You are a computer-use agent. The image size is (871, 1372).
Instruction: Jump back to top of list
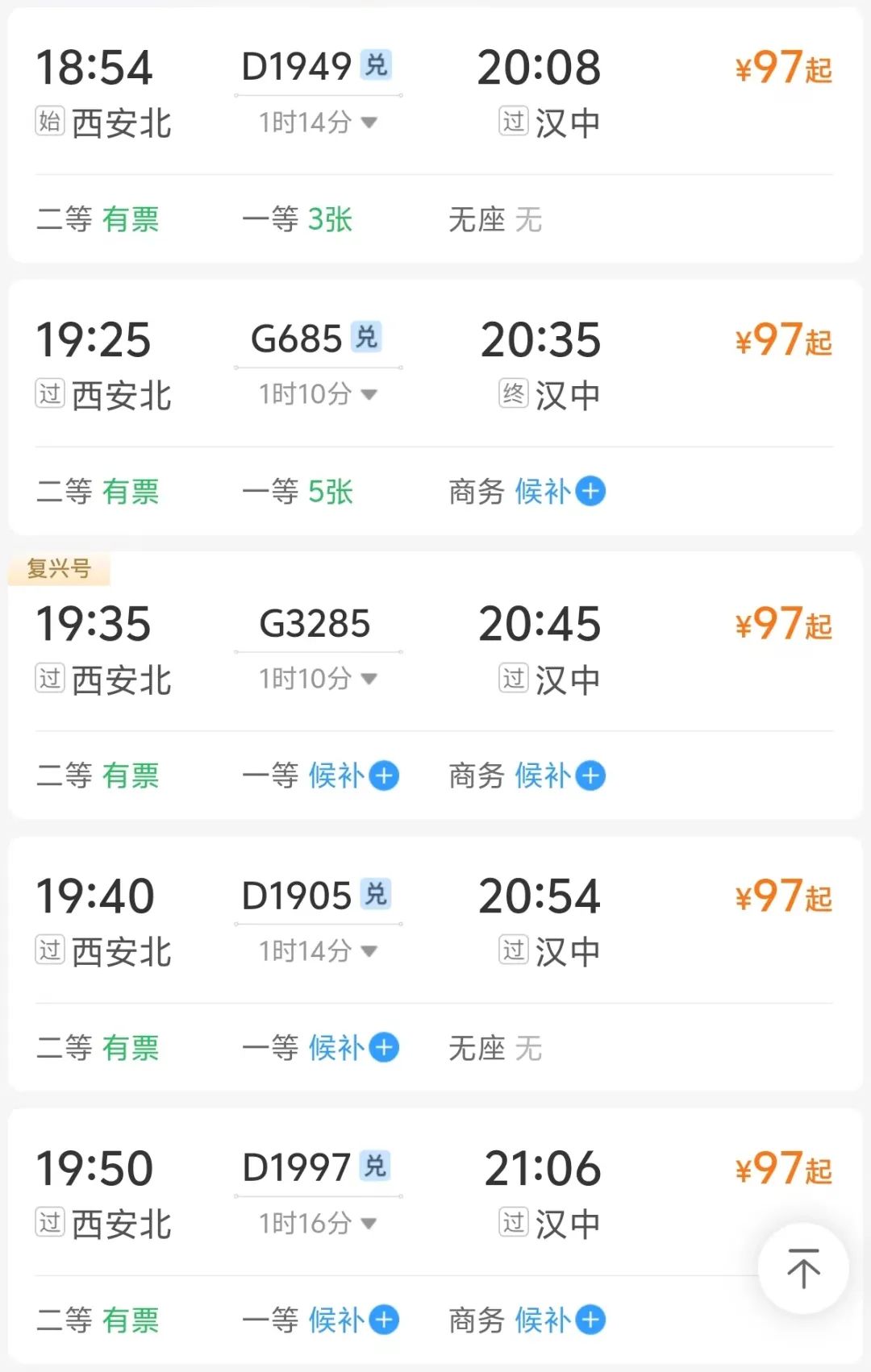pos(803,1268)
